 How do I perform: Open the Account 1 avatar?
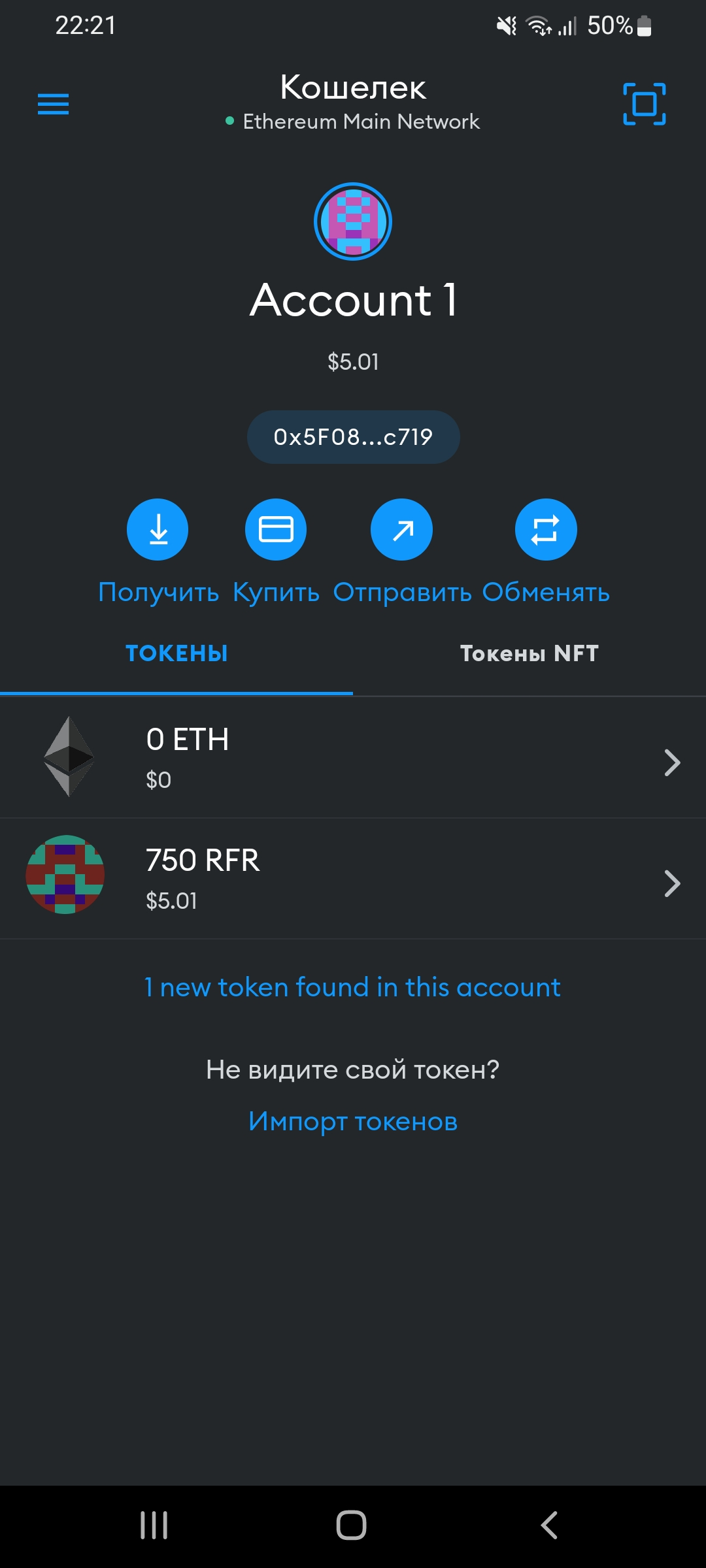[353, 221]
